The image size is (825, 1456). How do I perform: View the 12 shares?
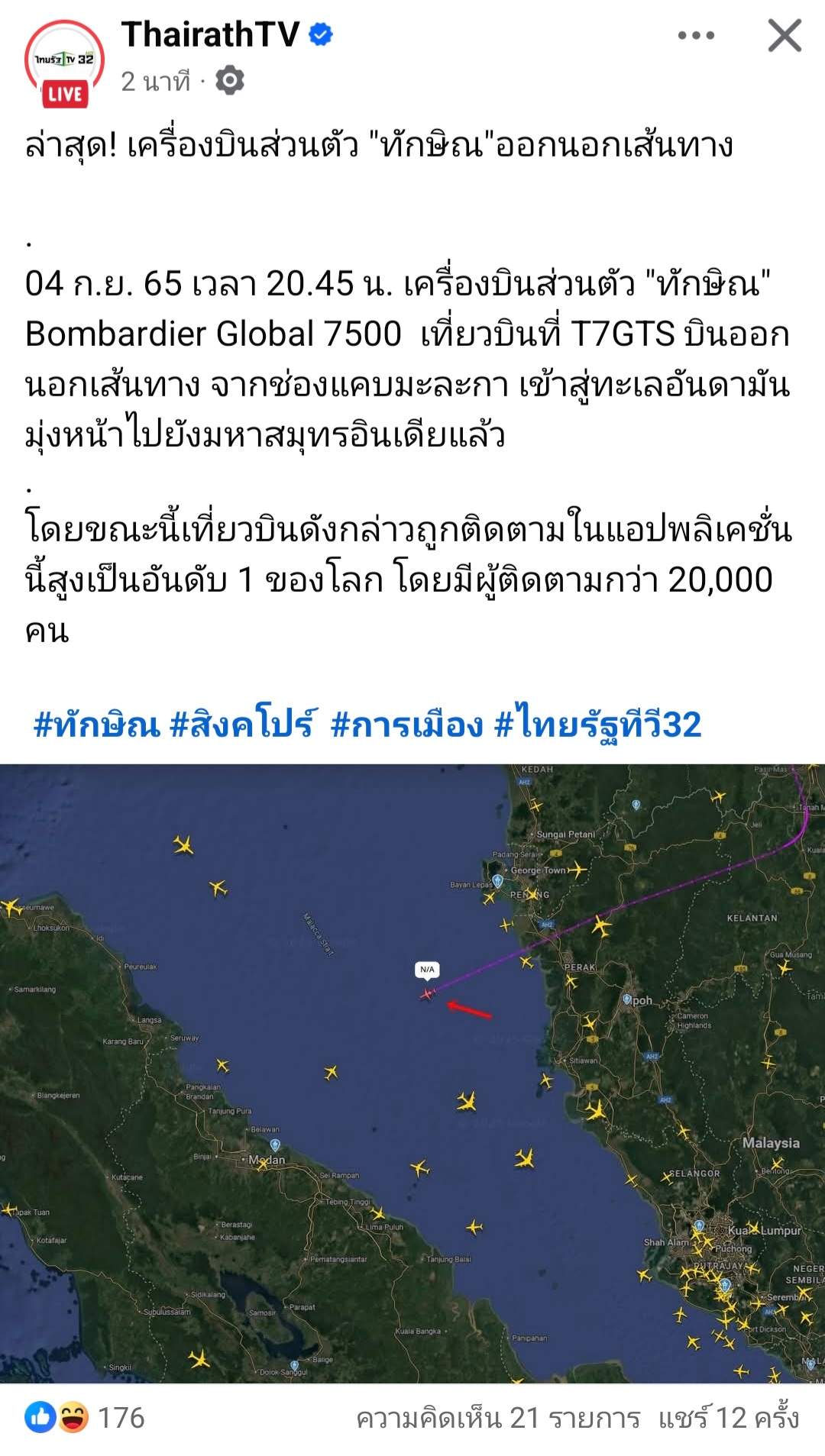tap(729, 1418)
